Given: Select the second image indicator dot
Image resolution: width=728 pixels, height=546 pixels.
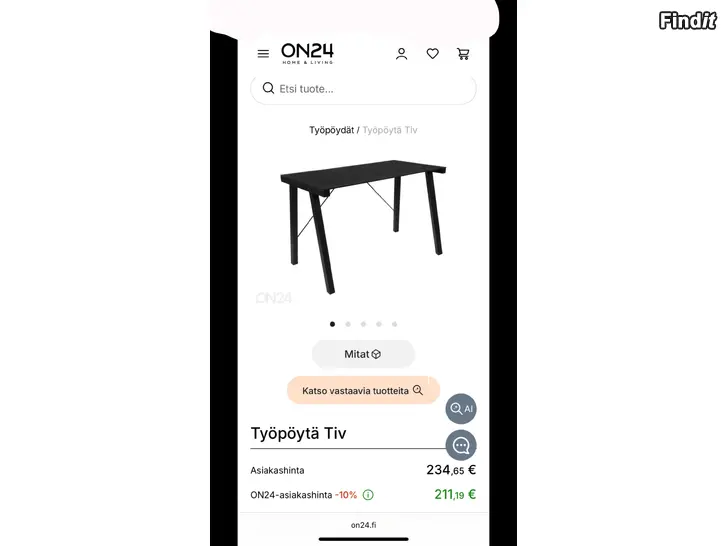Looking at the screenshot, I should coord(348,324).
